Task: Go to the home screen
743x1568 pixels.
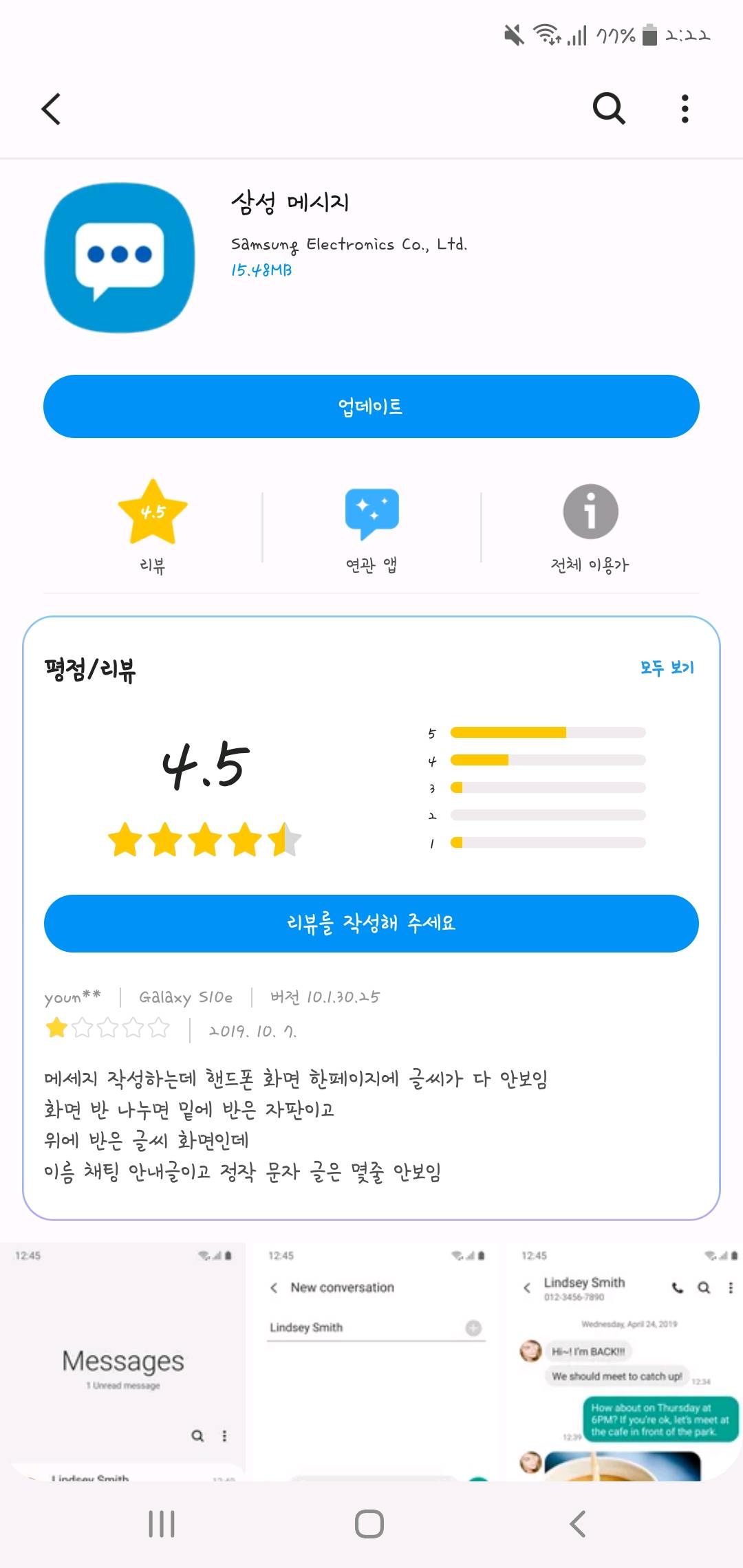Action: tap(369, 1524)
